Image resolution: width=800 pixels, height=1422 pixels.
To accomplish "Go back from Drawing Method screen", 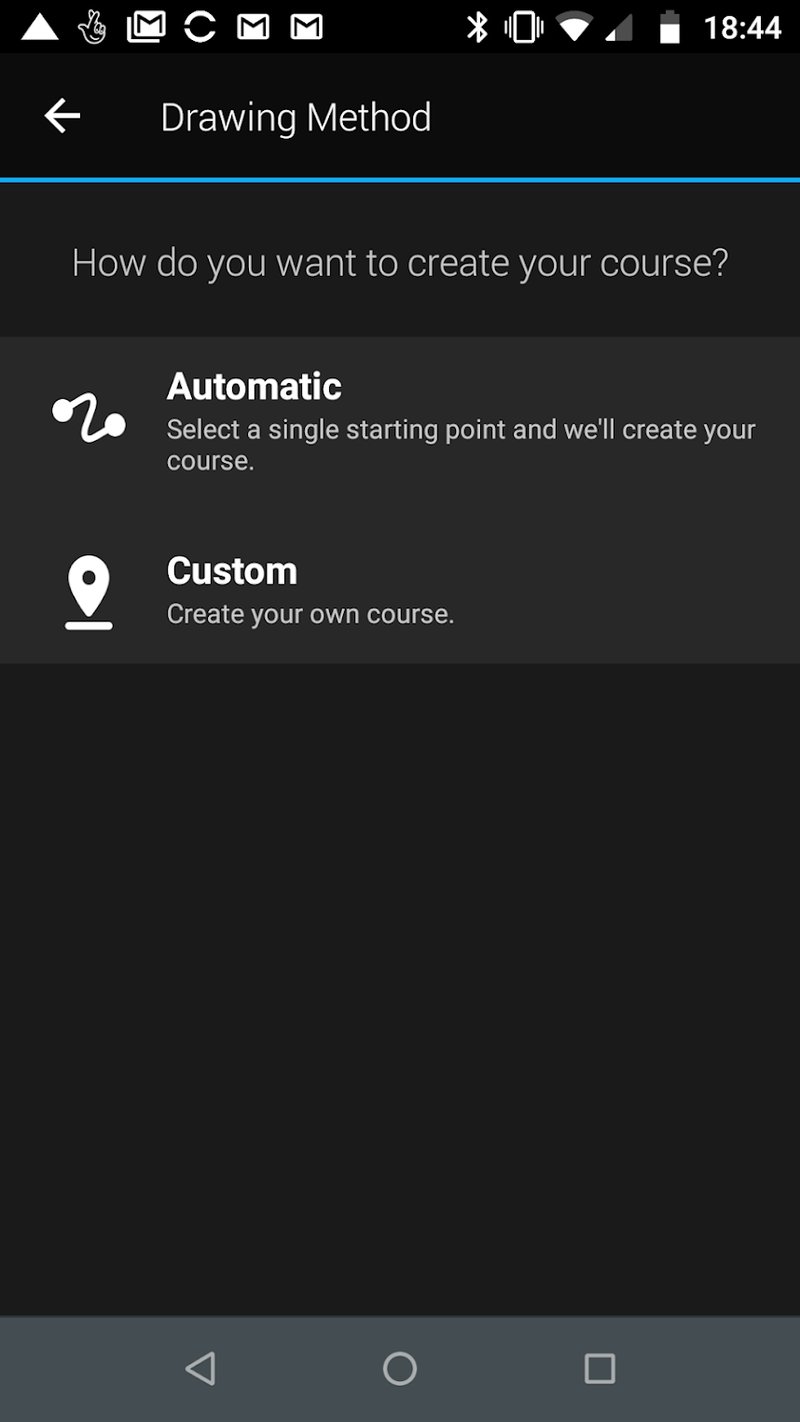I will pyautogui.click(x=62, y=116).
